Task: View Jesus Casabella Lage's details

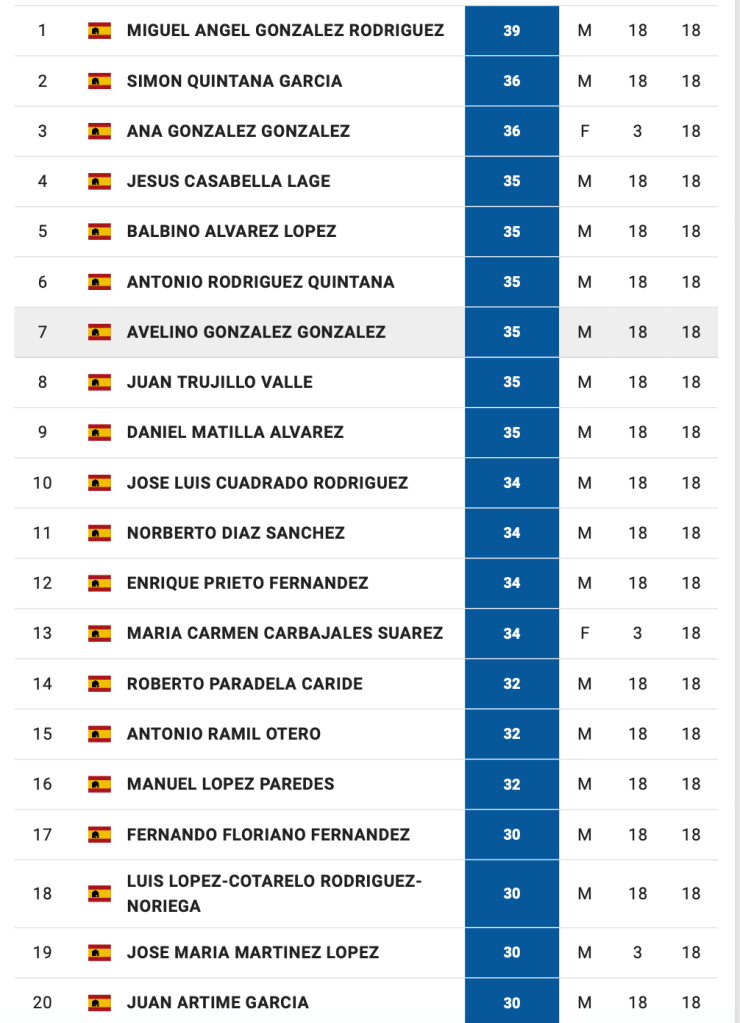Action: (x=228, y=181)
